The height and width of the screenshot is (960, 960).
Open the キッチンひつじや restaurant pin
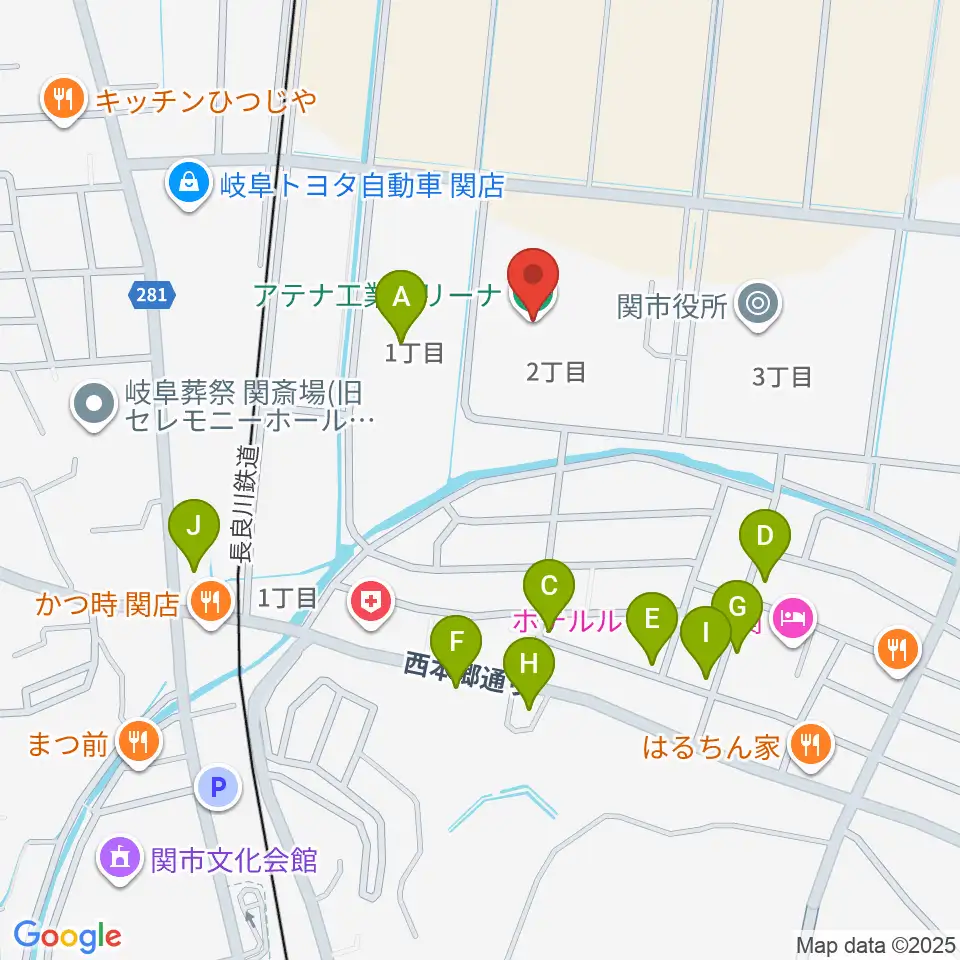pos(64,100)
